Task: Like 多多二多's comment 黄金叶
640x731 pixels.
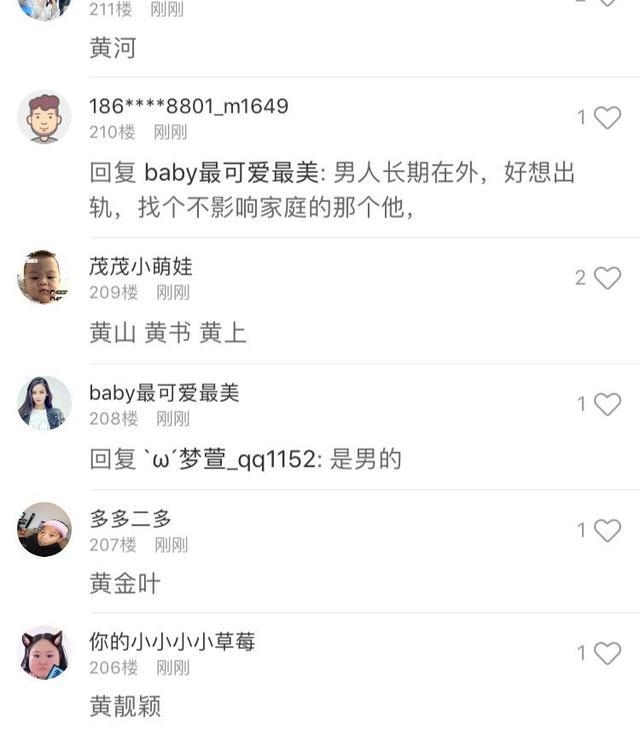Action: coord(607,530)
